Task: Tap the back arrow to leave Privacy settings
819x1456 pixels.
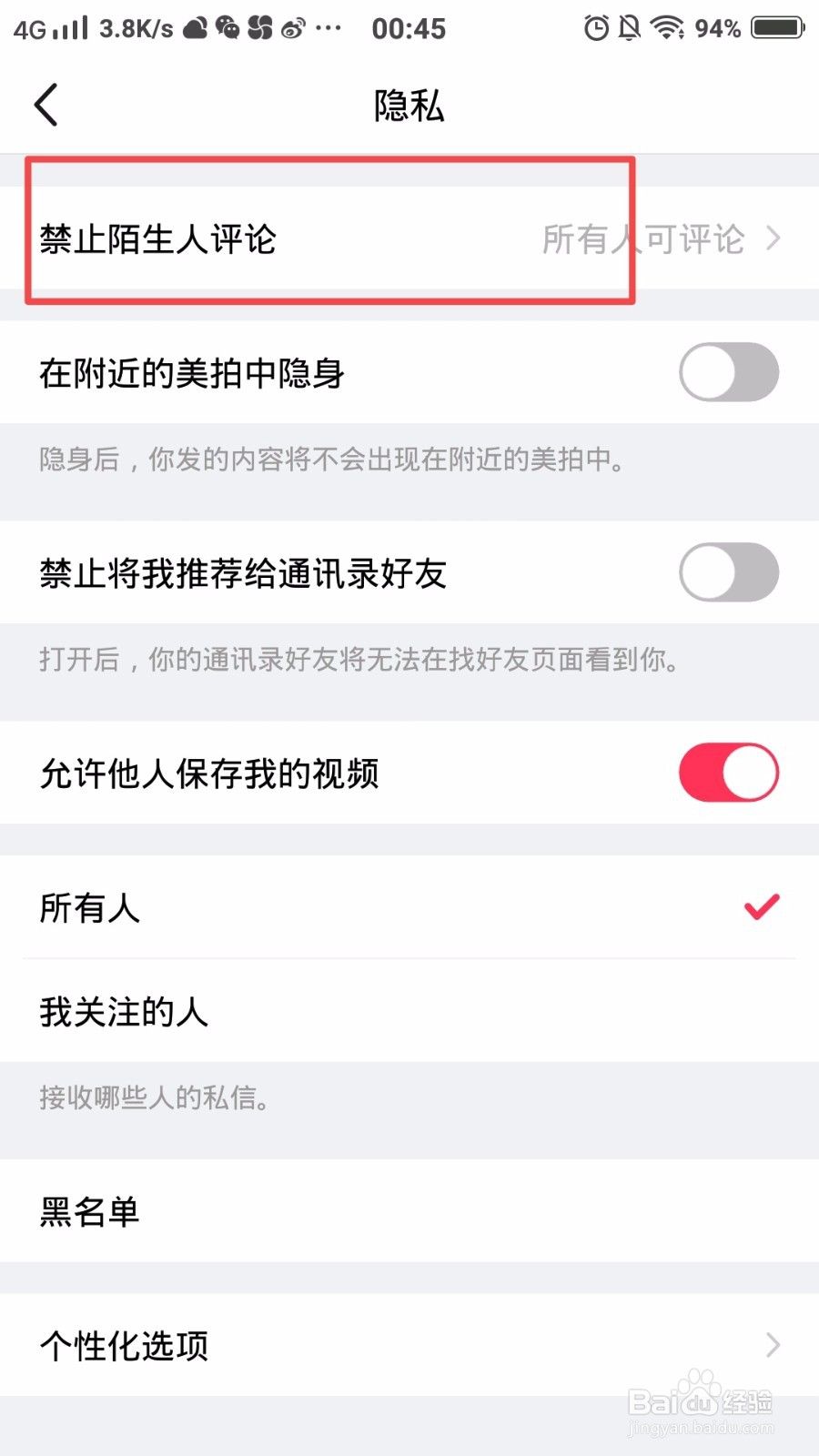Action: tap(46, 105)
